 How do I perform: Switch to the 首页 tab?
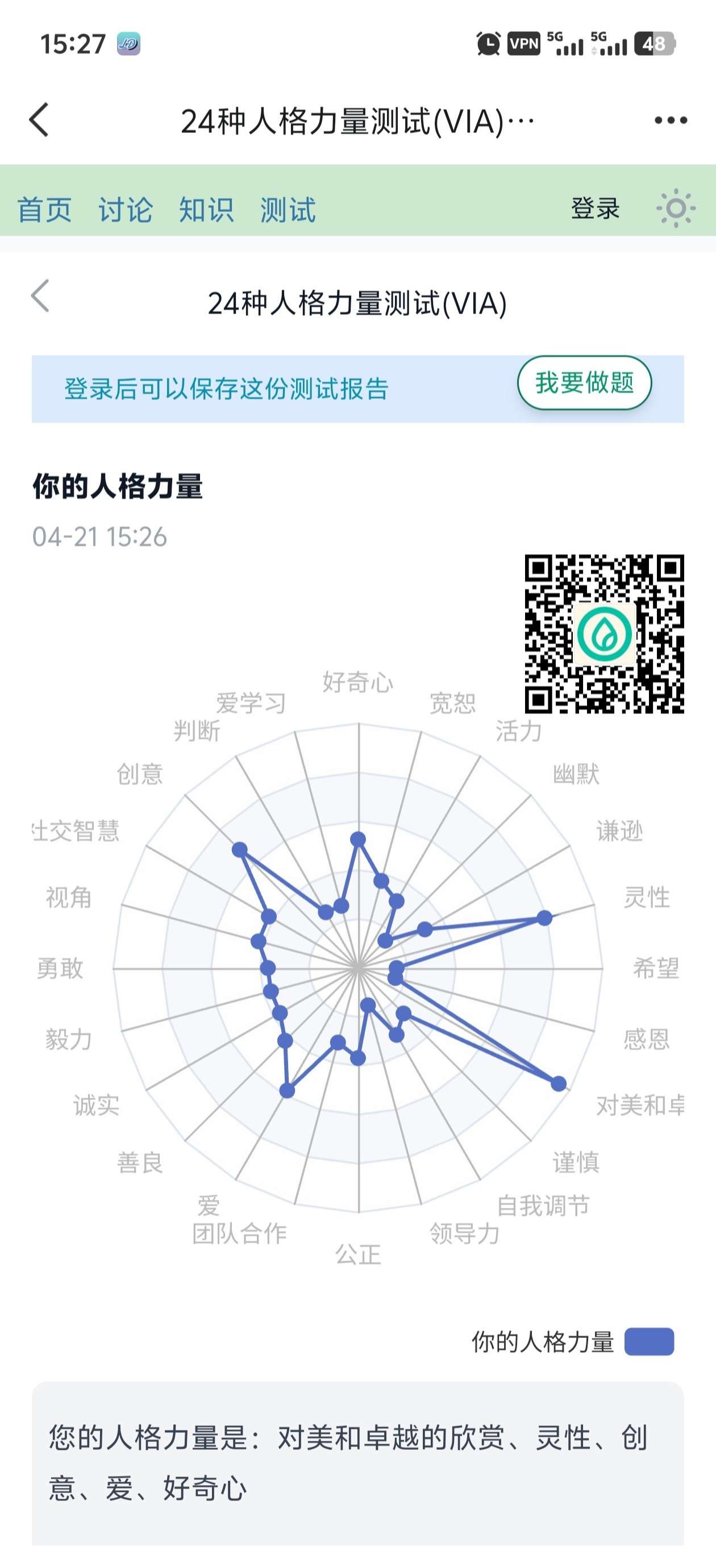[x=44, y=210]
